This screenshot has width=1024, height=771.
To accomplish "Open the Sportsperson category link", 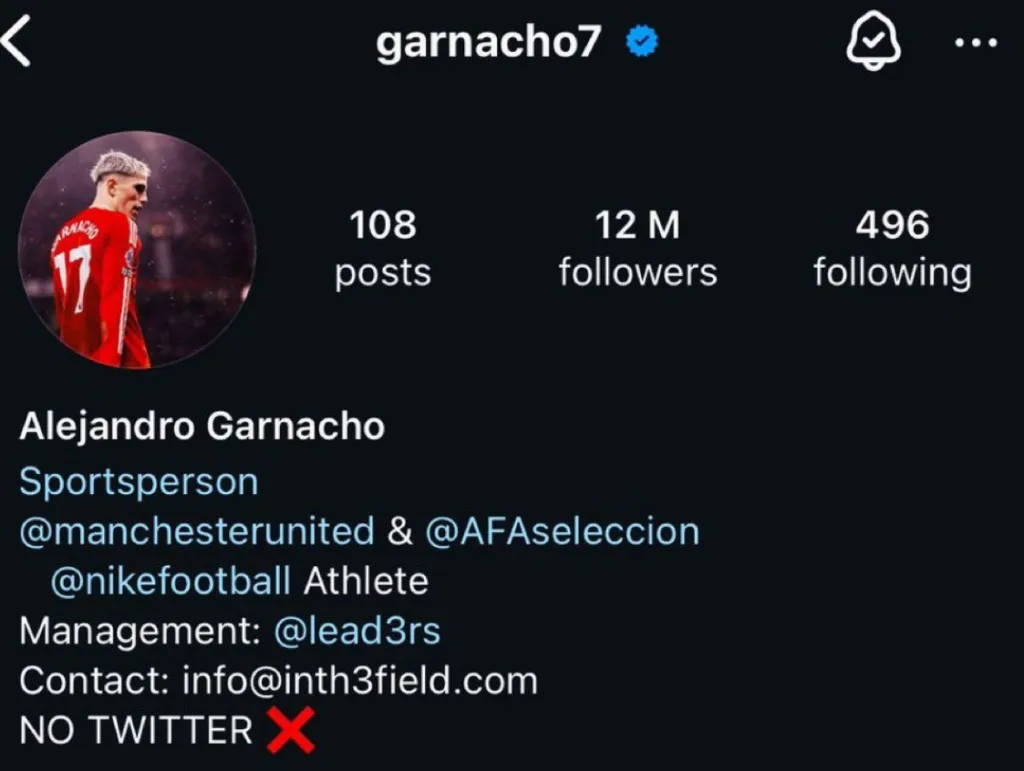I will [x=139, y=482].
